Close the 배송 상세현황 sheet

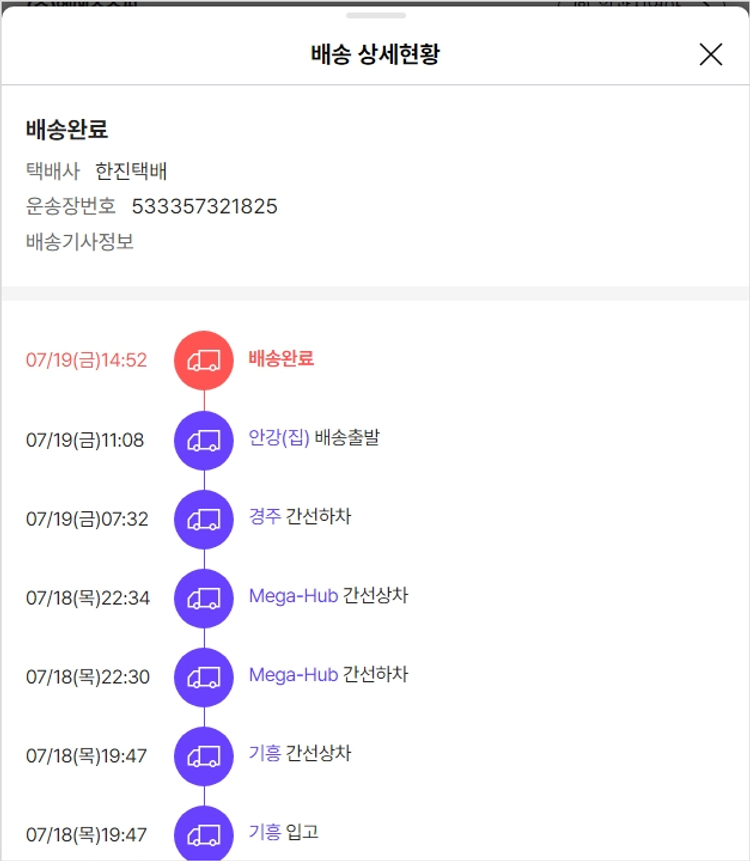[x=710, y=55]
